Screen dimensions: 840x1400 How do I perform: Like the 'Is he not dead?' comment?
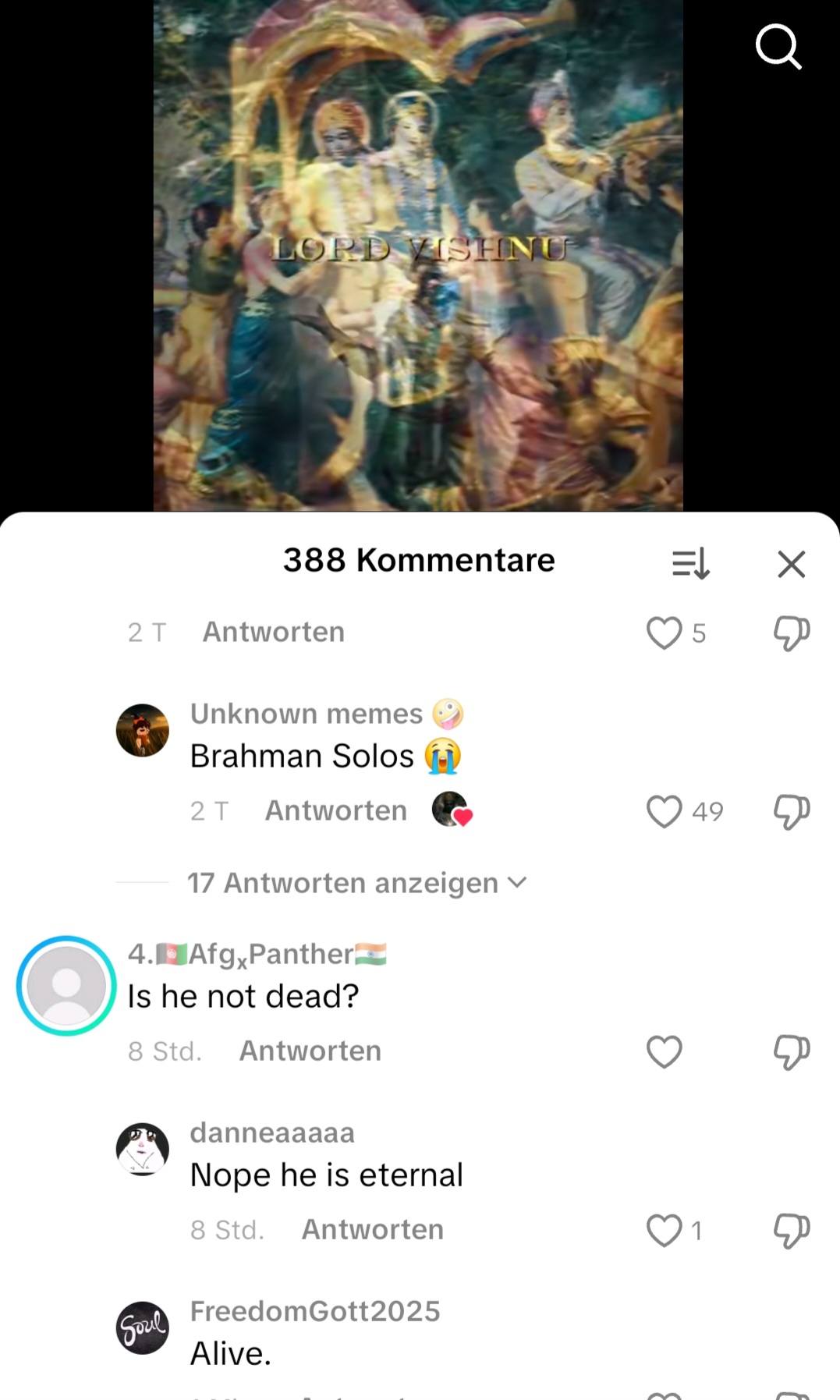[665, 1051]
